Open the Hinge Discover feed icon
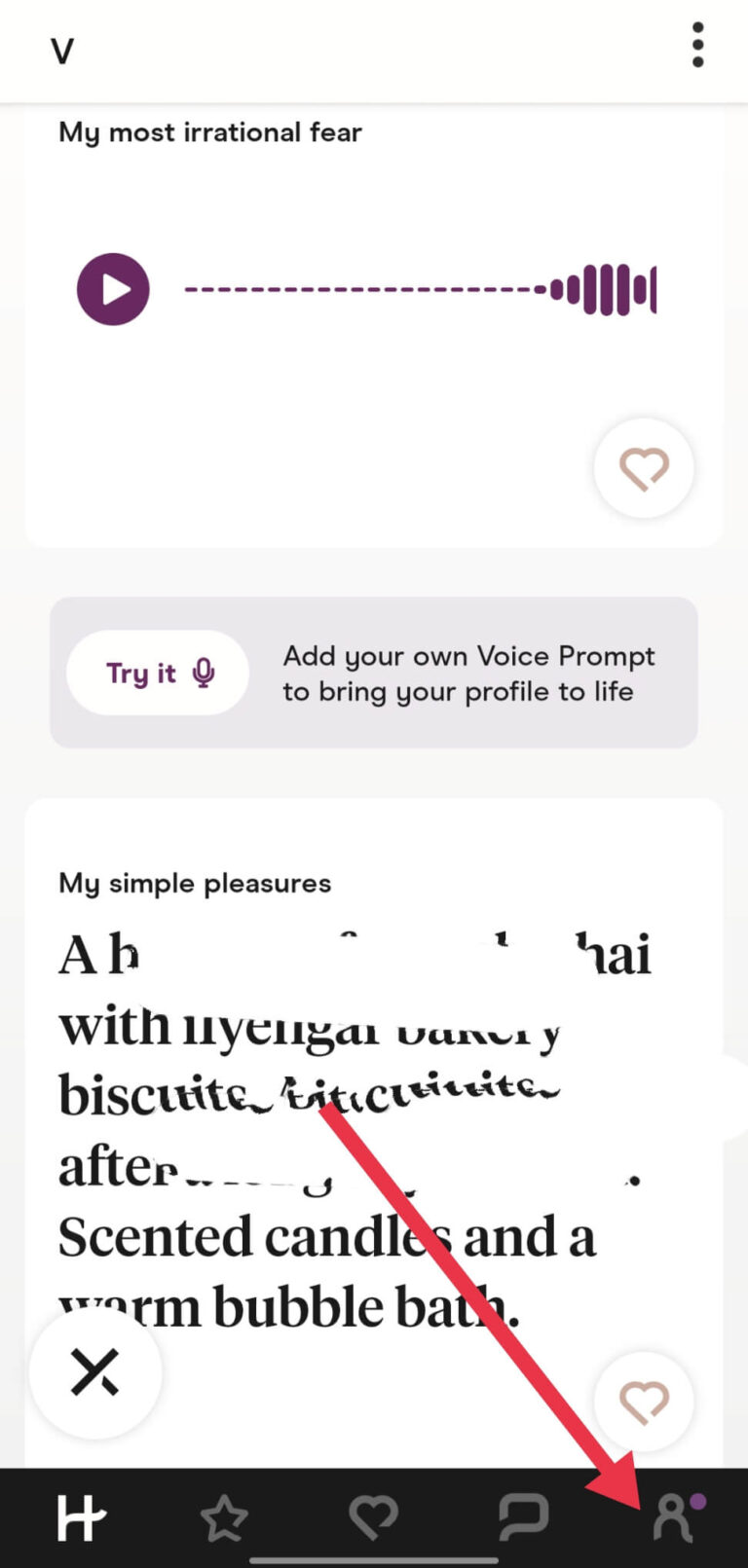Screen dimensions: 748x1568 (x=80, y=1515)
